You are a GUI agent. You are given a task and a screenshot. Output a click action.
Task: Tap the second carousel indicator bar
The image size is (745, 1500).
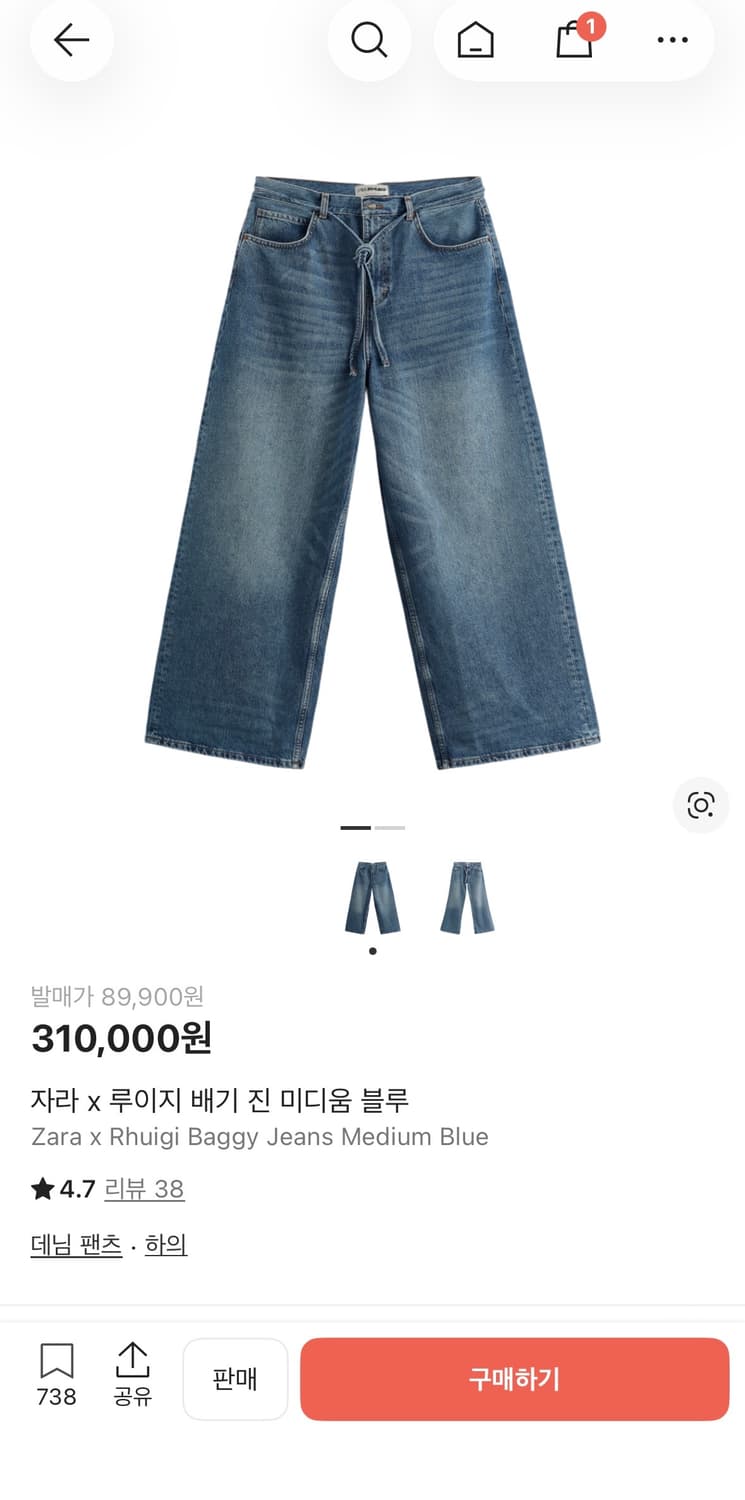(390, 828)
